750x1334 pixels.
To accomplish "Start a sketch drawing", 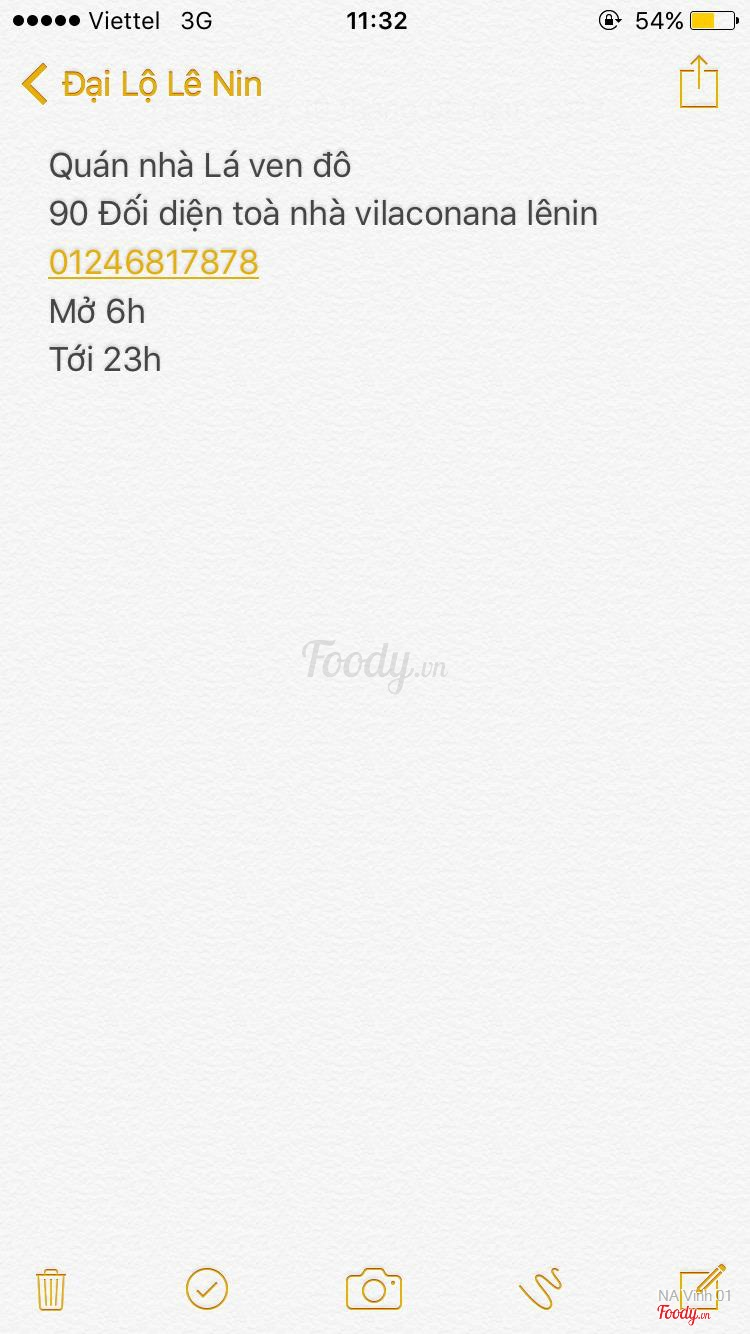I will click(x=540, y=1288).
